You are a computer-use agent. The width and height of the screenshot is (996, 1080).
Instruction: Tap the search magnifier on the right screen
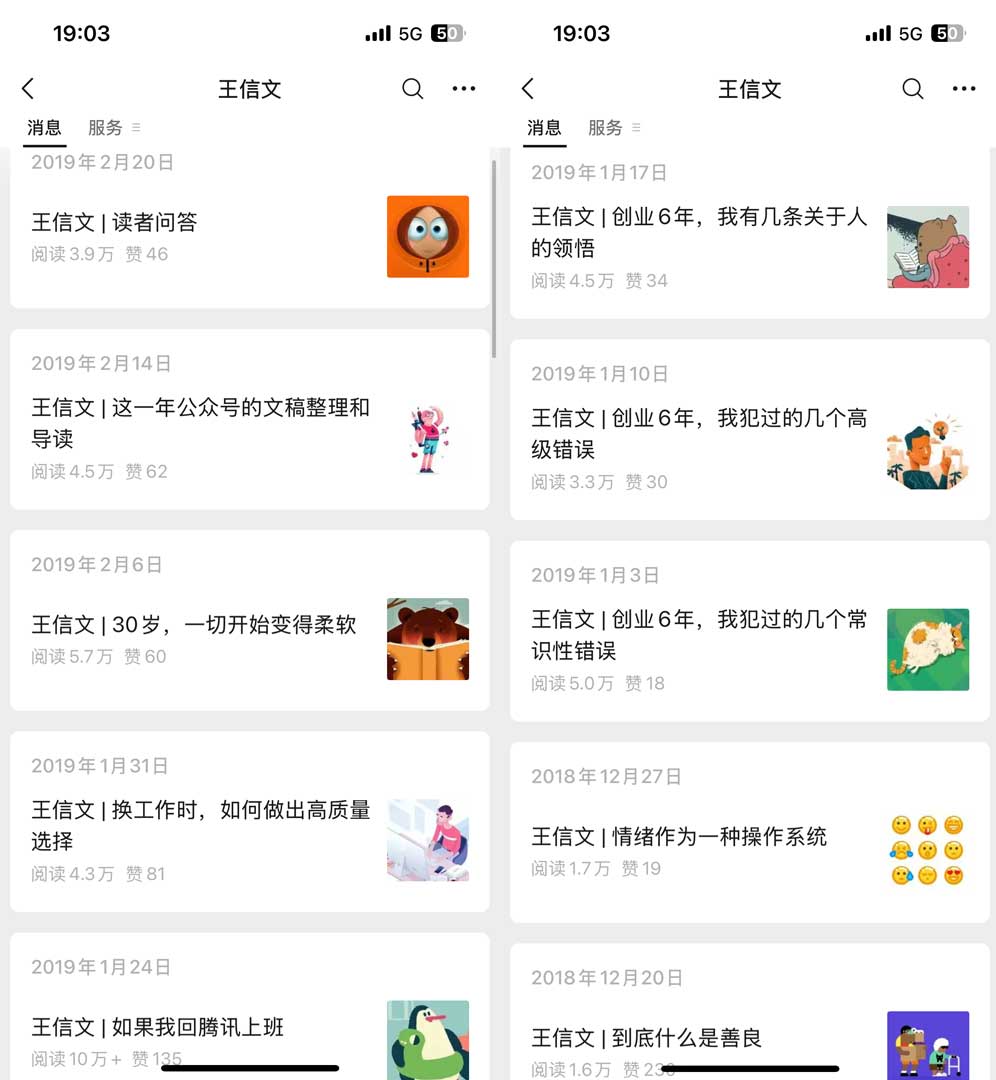[912, 89]
